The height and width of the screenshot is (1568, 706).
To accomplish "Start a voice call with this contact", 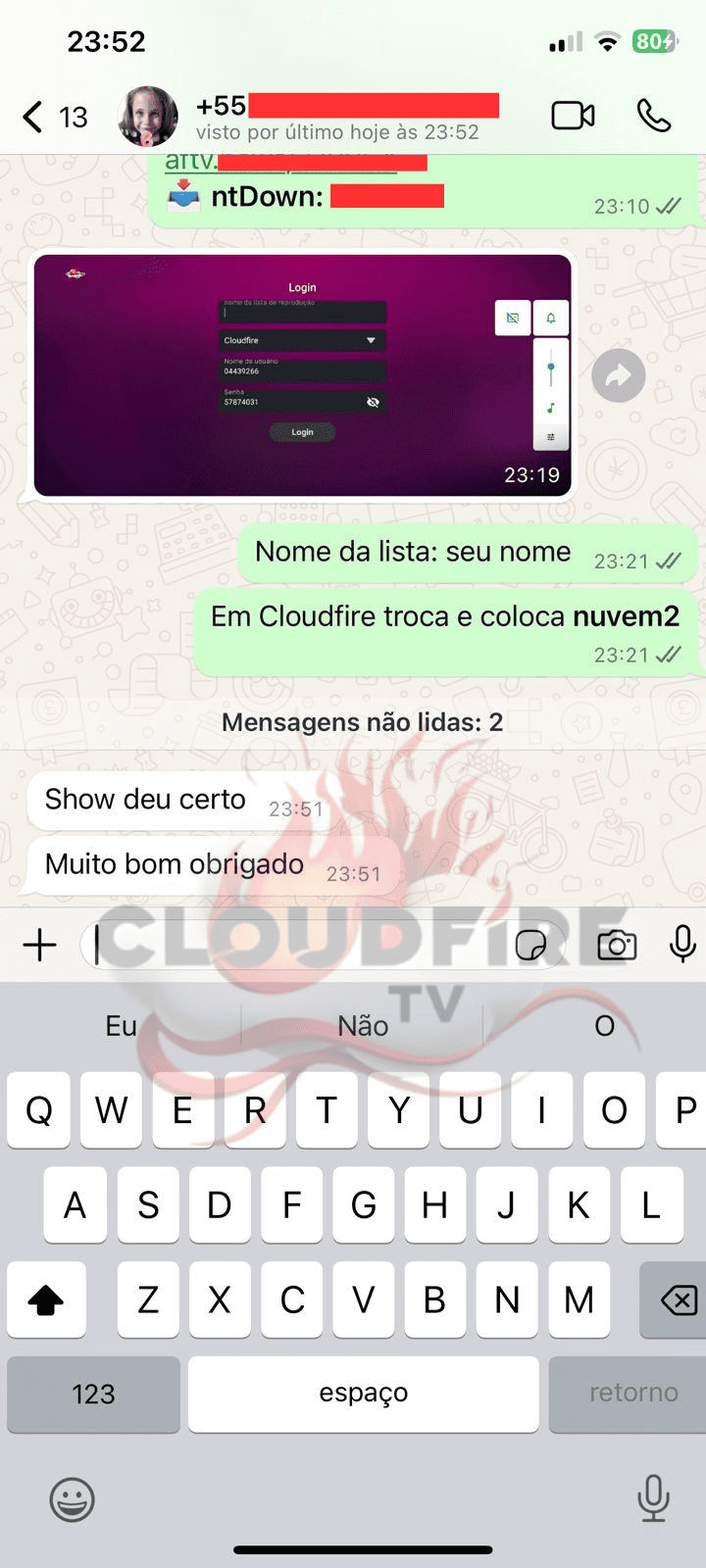I will pos(654,116).
